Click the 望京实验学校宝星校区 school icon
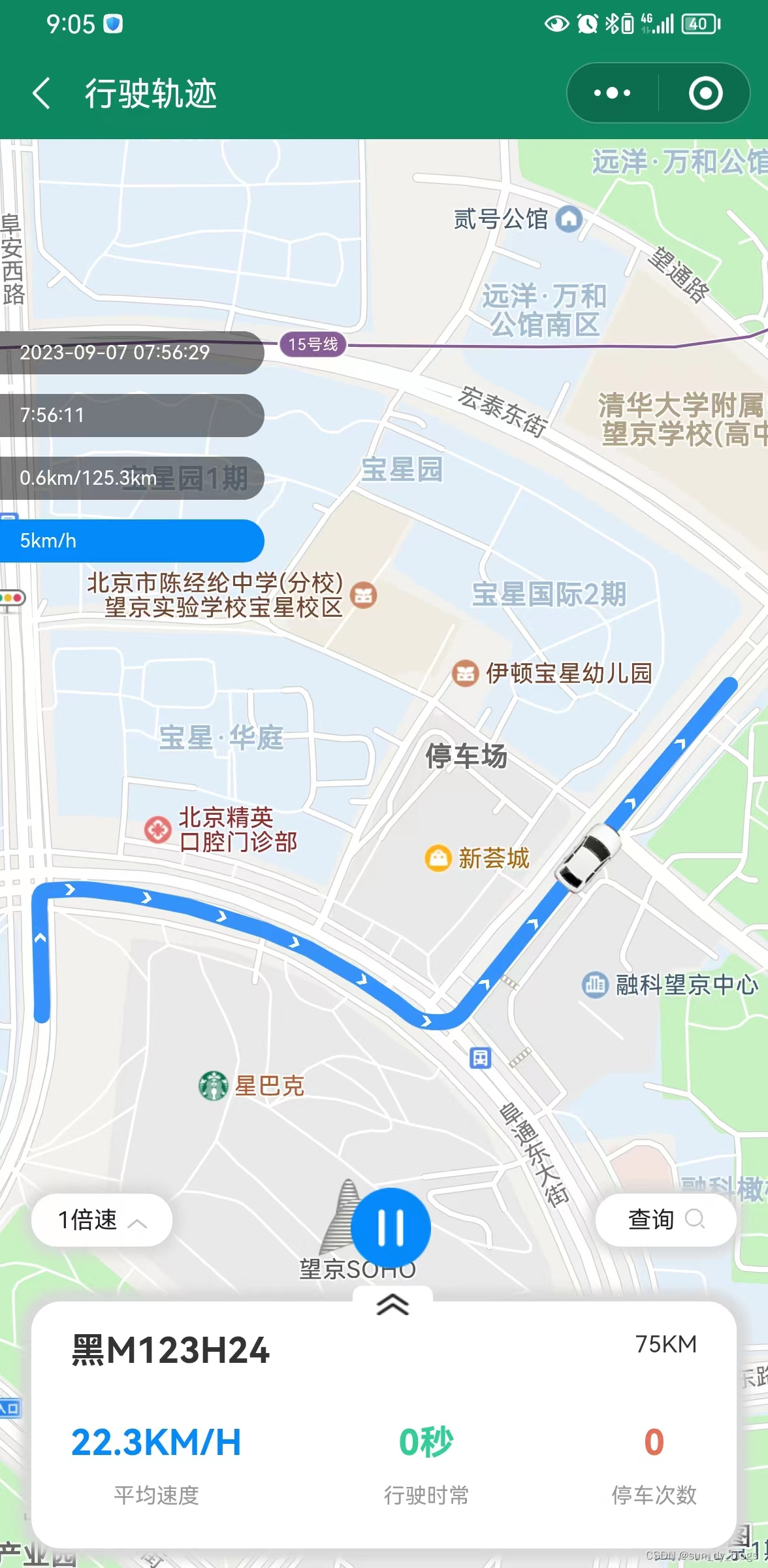Viewport: 768px width, 1568px height. [x=363, y=596]
